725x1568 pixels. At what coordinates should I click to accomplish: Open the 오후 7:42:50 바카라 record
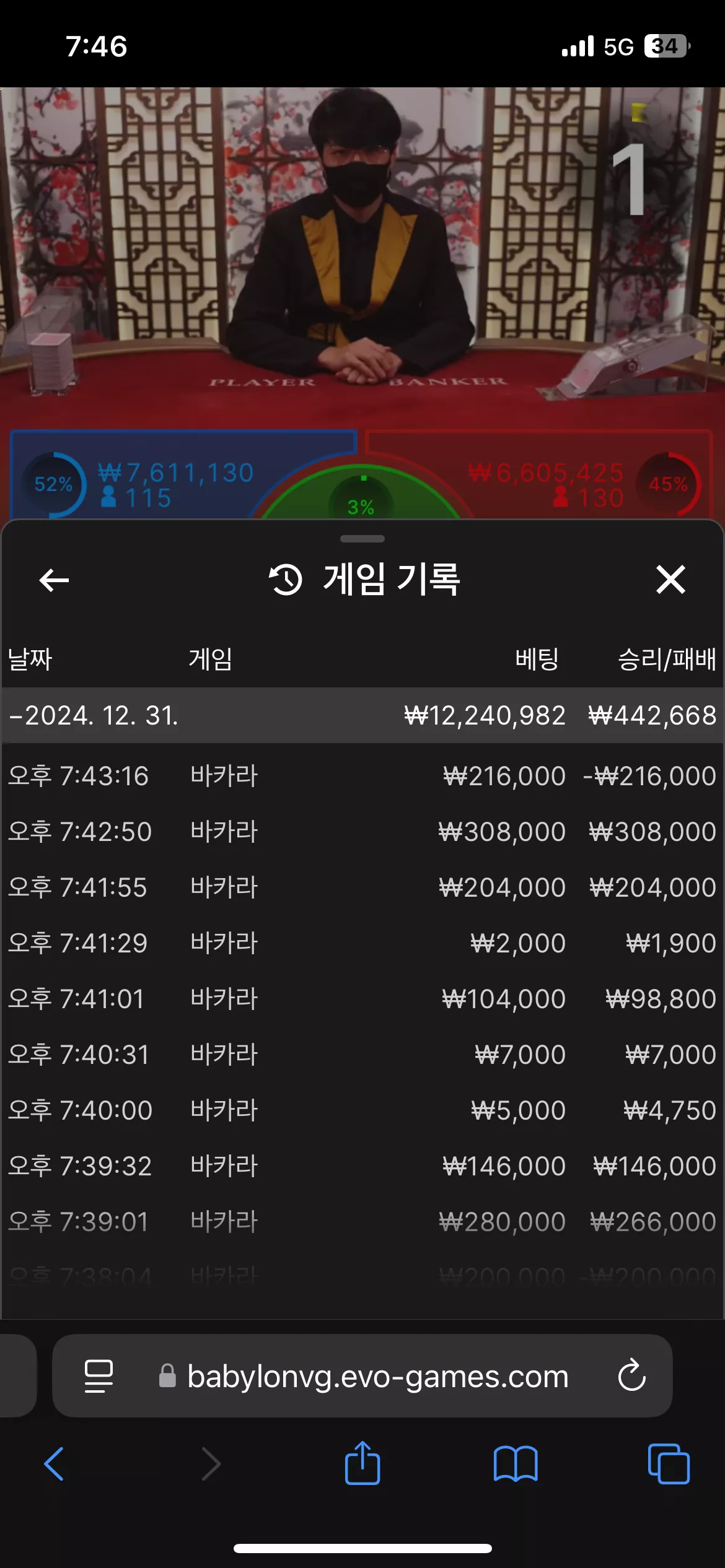coord(362,832)
